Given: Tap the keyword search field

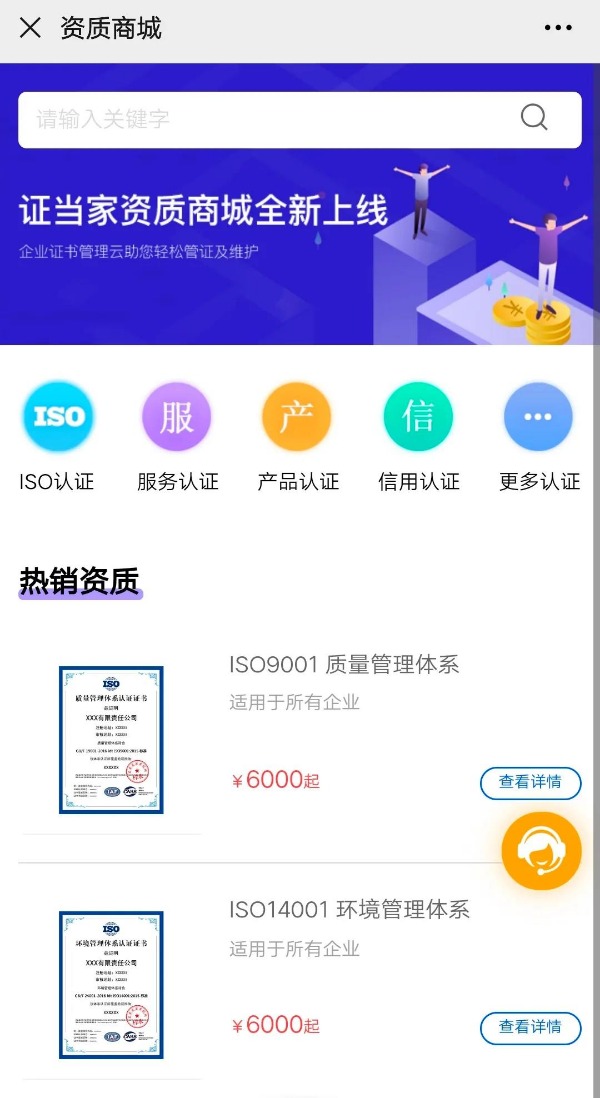Looking at the screenshot, I should click(260, 120).
